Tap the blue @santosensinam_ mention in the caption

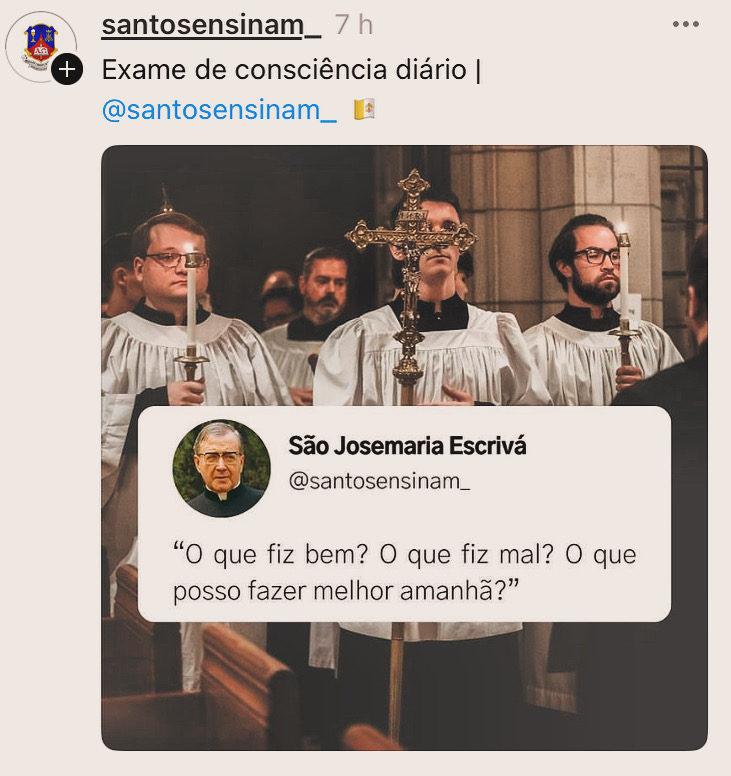219,110
